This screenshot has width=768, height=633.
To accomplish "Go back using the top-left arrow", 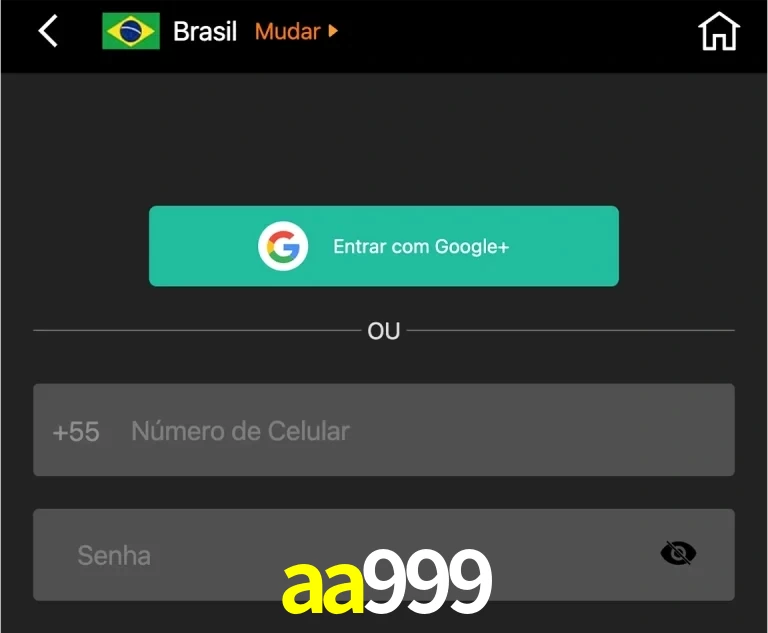I will (x=48, y=31).
